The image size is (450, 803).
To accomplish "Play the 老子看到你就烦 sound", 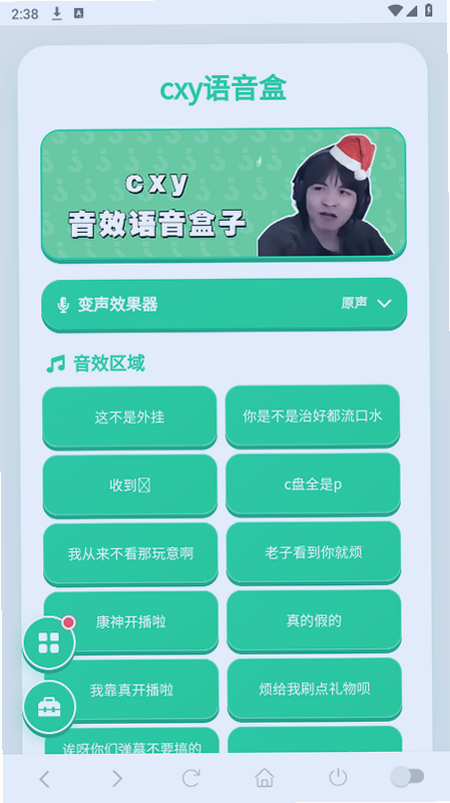I will click(x=313, y=553).
